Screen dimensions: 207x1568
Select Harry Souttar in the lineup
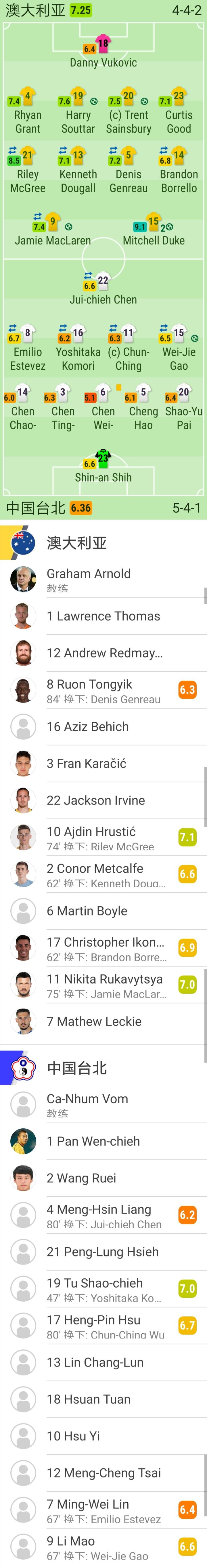[78, 112]
